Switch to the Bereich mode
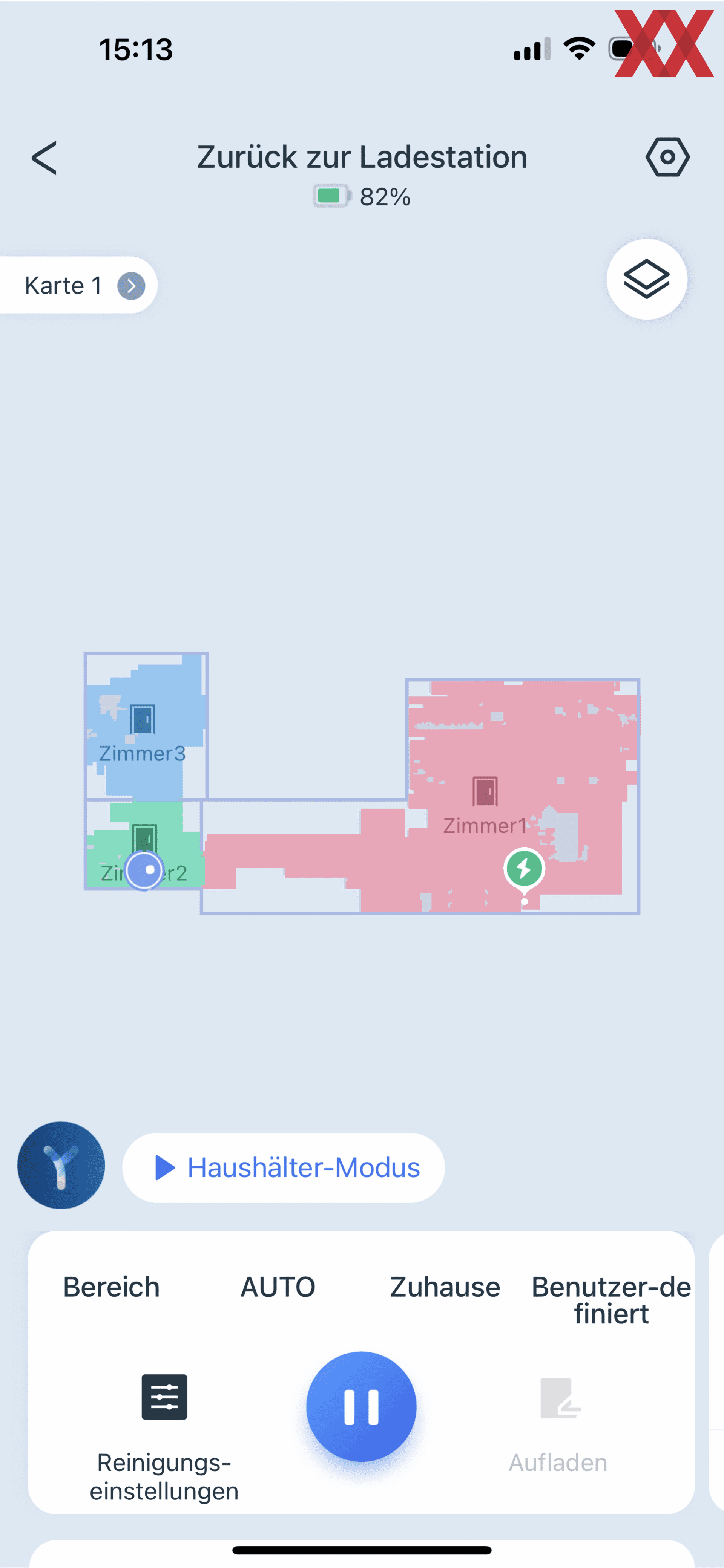This screenshot has width=724, height=1568. point(112,1287)
